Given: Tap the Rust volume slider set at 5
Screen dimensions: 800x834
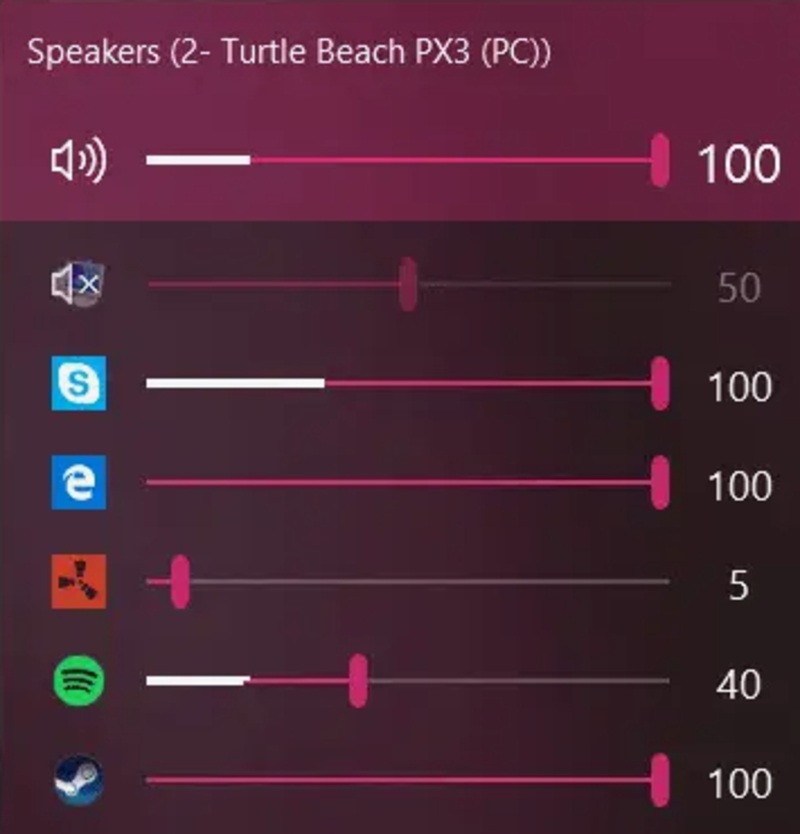Looking at the screenshot, I should pyautogui.click(x=180, y=582).
